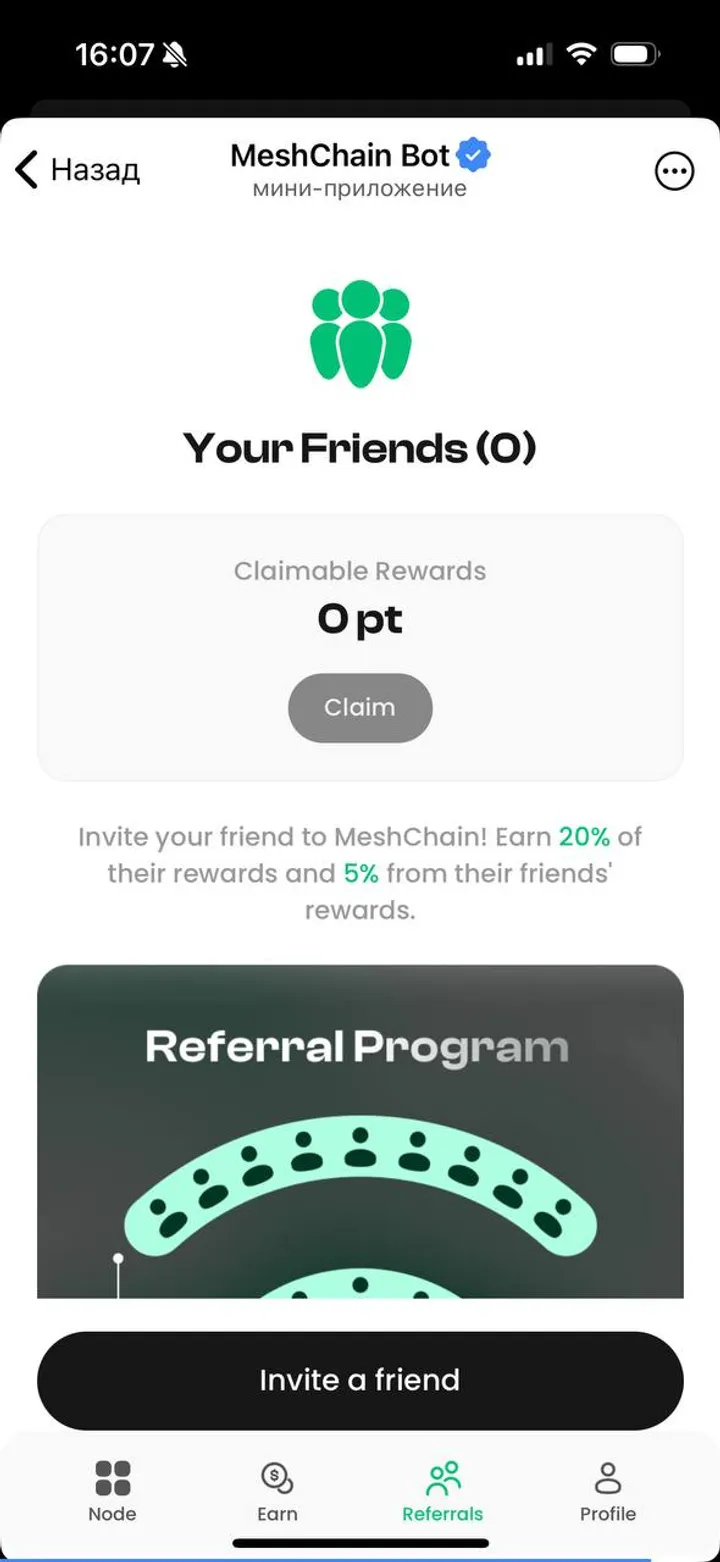Tap the Invite a friend button

(x=360, y=1380)
